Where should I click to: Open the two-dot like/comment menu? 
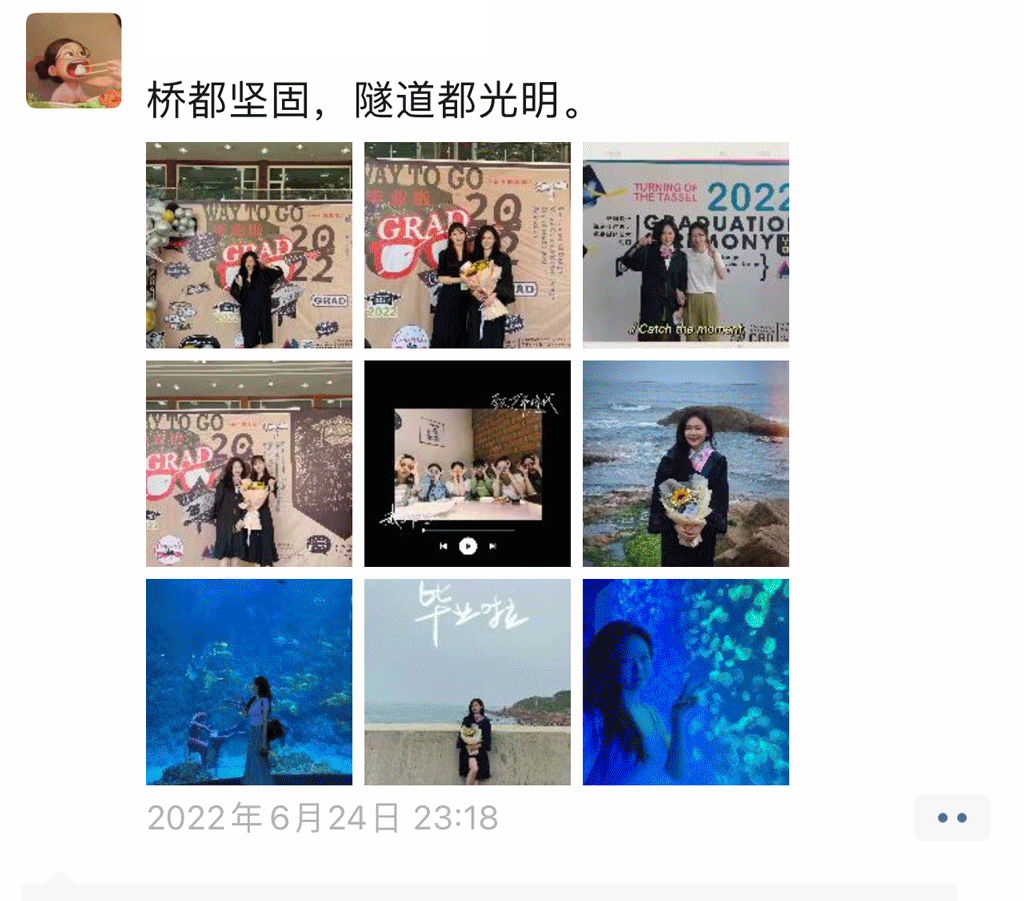click(951, 817)
